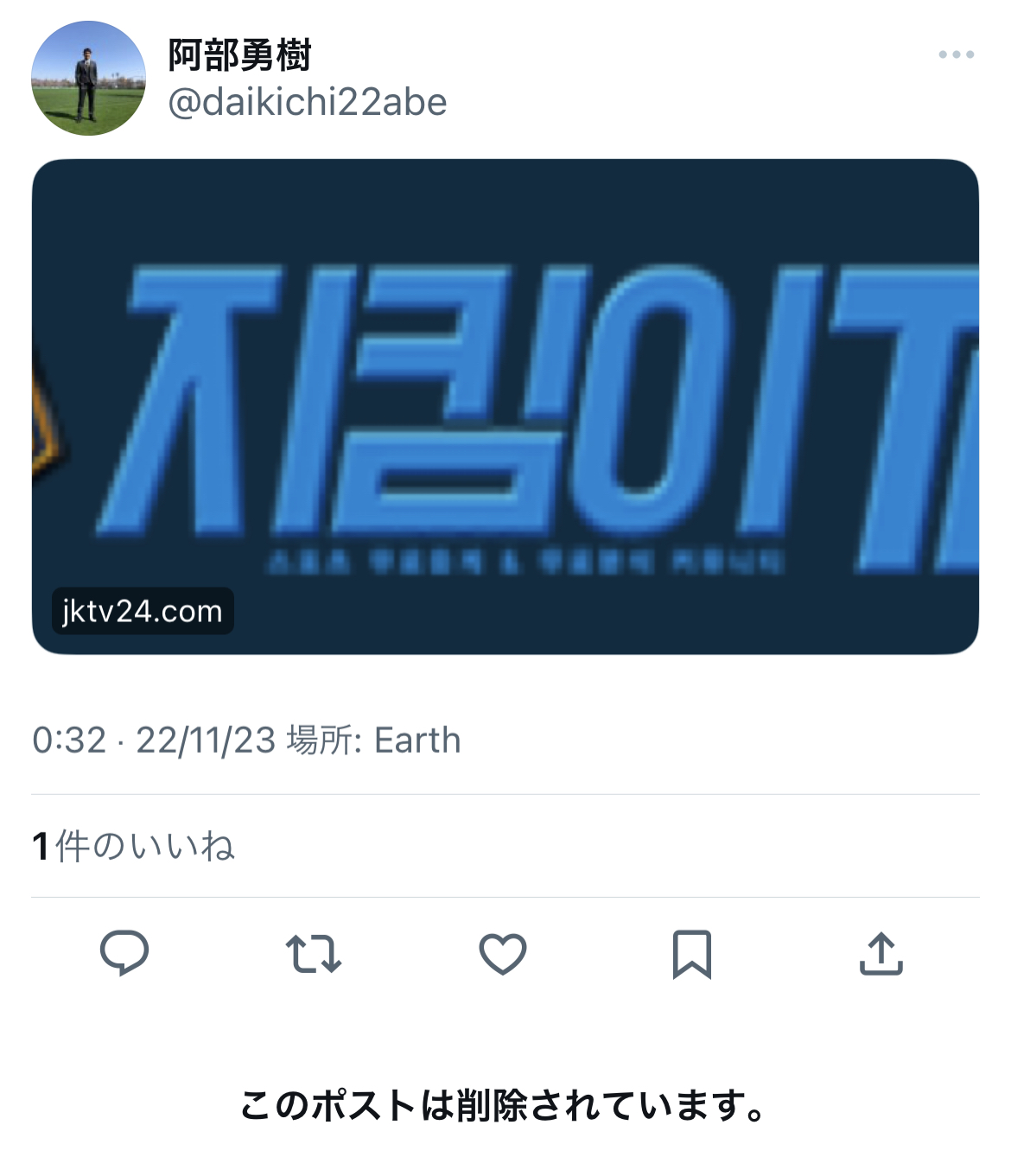Open the @daikichi22abe profile handle

(x=308, y=102)
